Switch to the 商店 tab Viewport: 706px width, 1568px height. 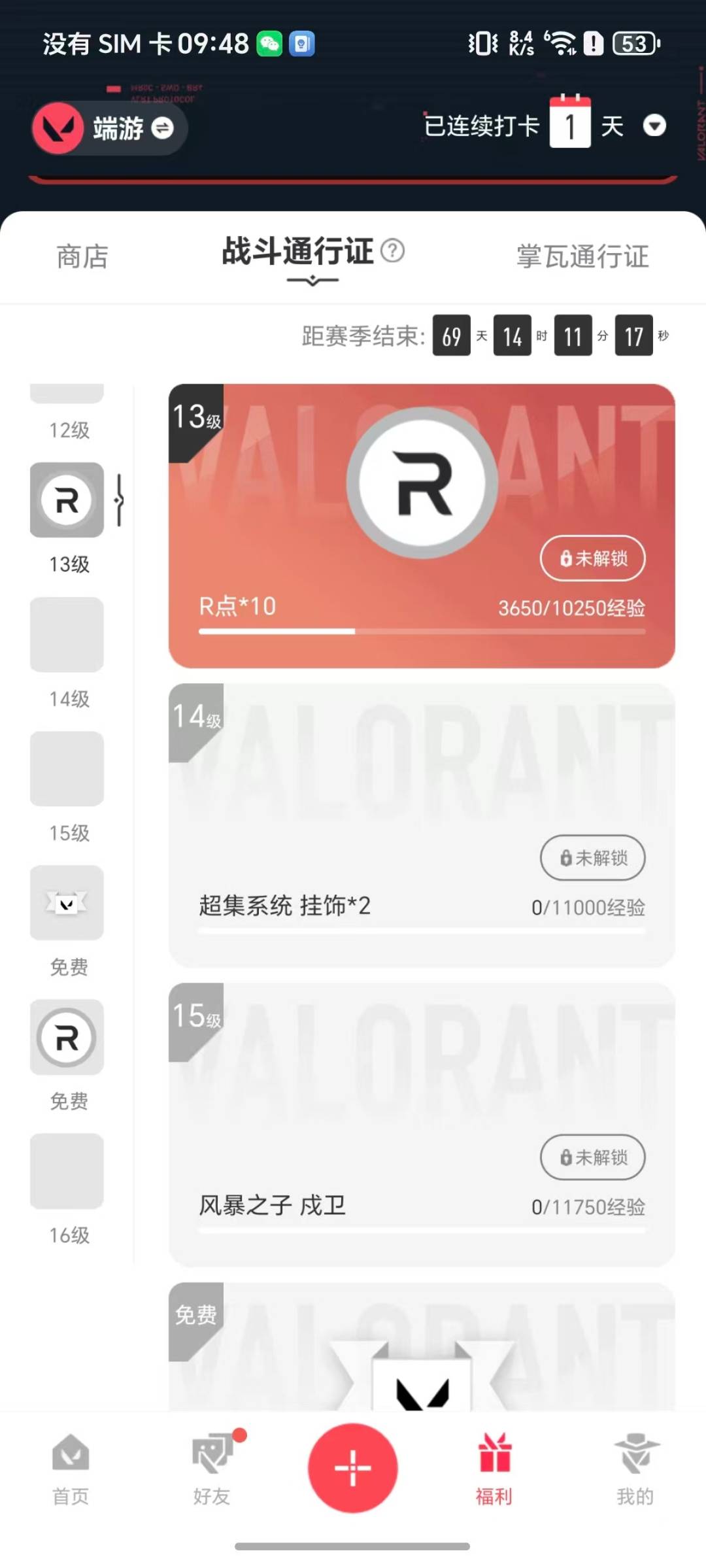[82, 258]
